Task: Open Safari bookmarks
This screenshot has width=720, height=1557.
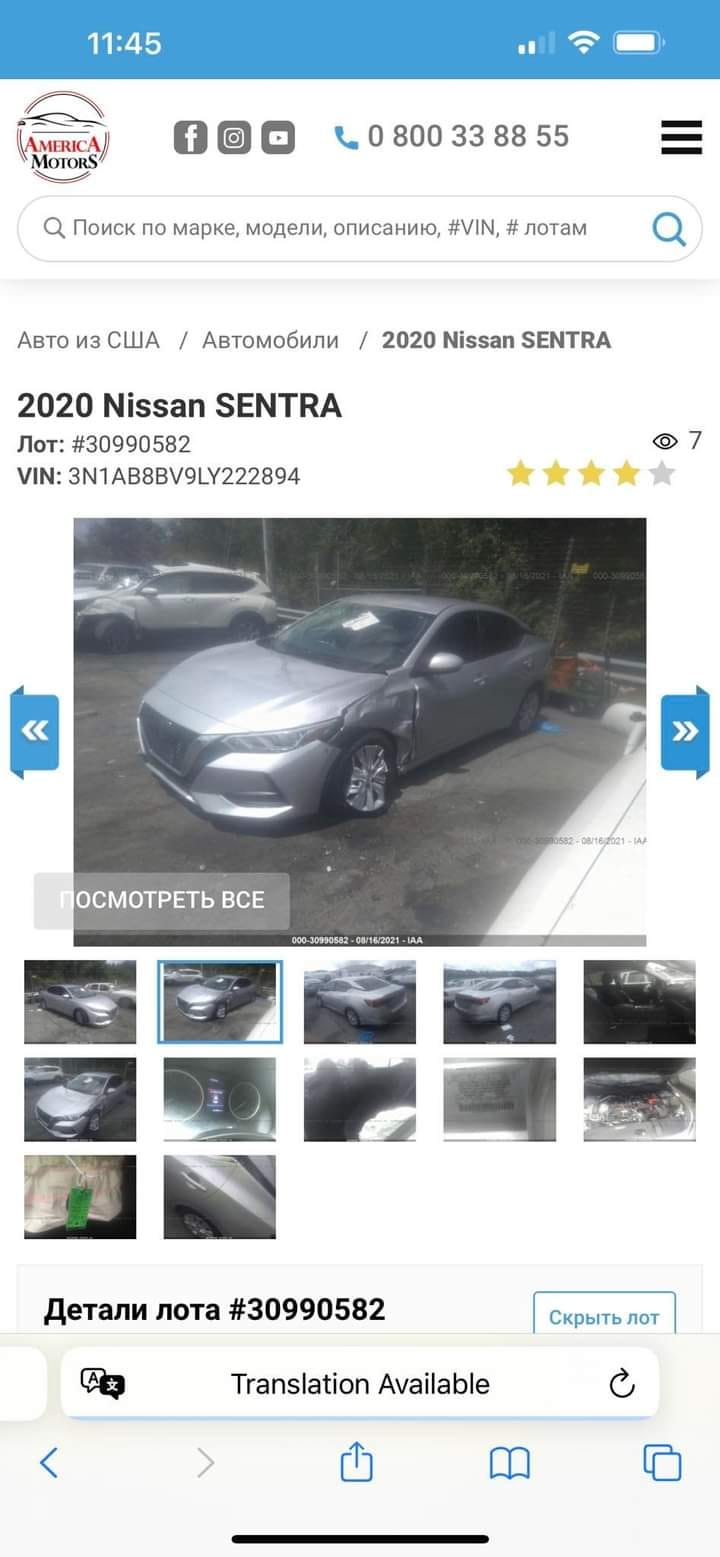Action: [509, 1464]
